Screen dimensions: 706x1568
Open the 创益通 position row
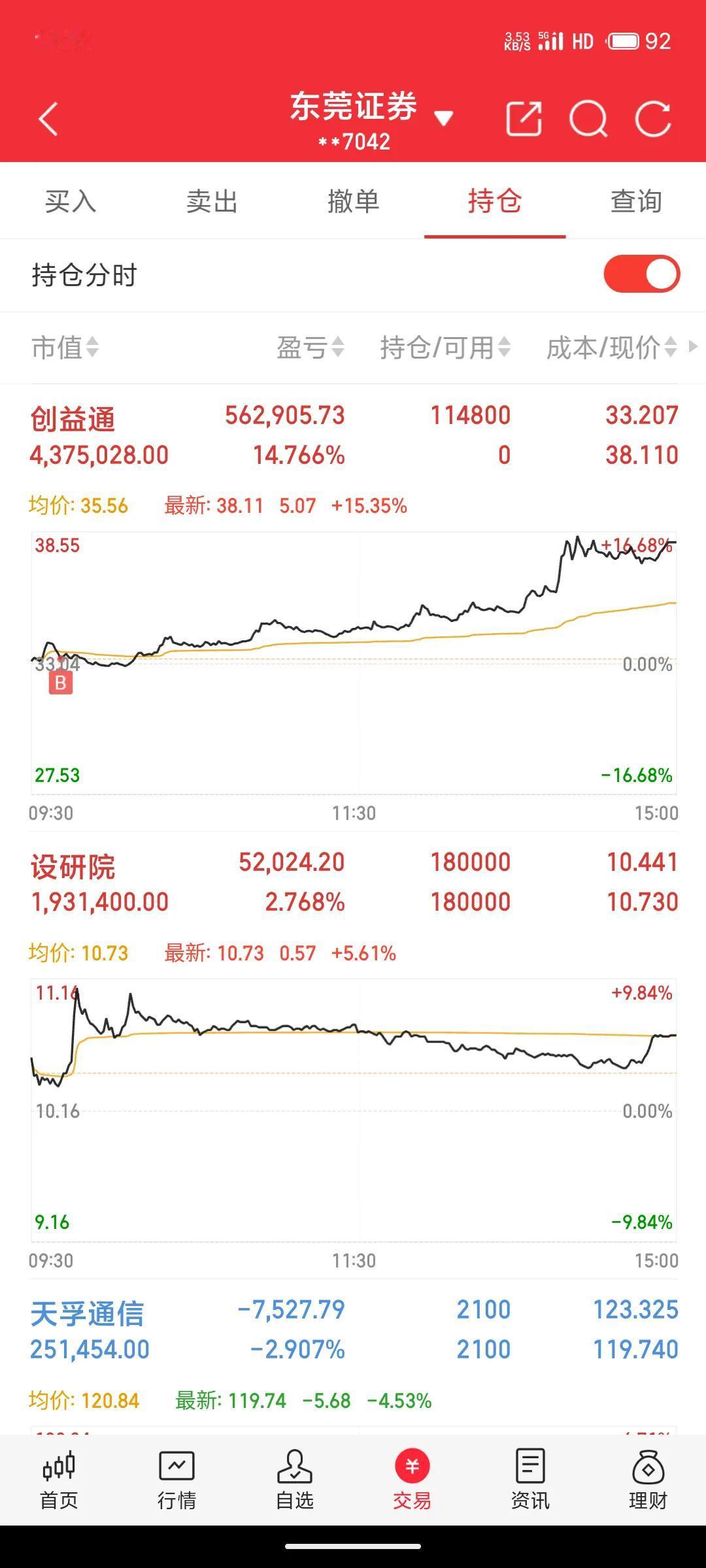point(353,435)
